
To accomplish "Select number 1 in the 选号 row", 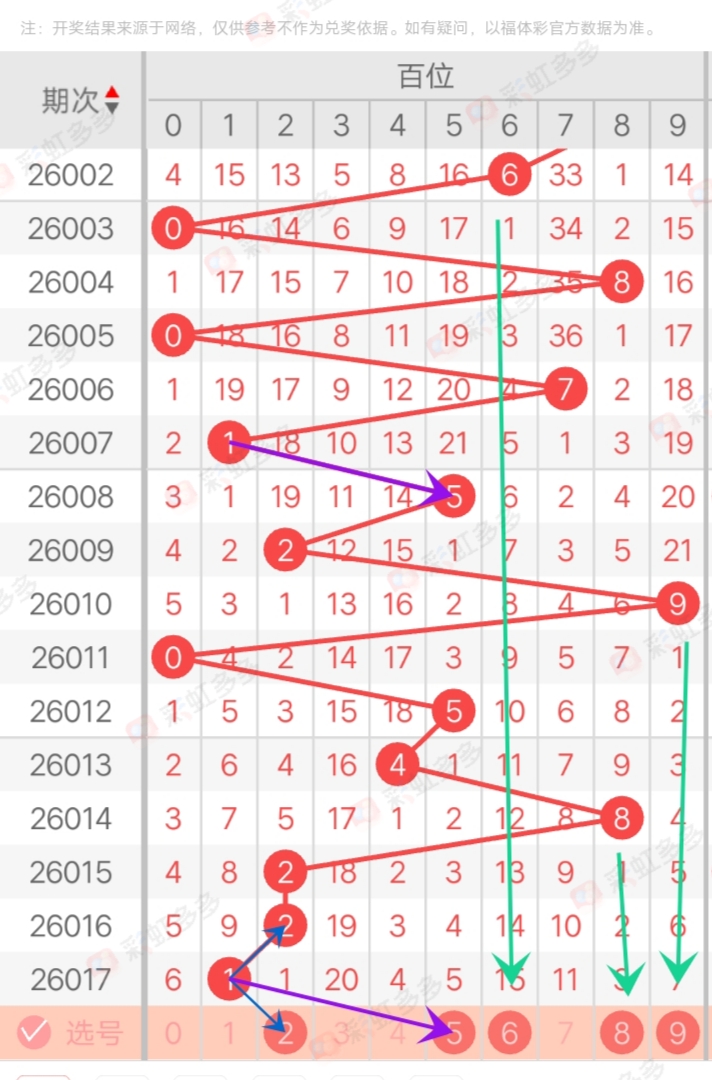I will (230, 1032).
